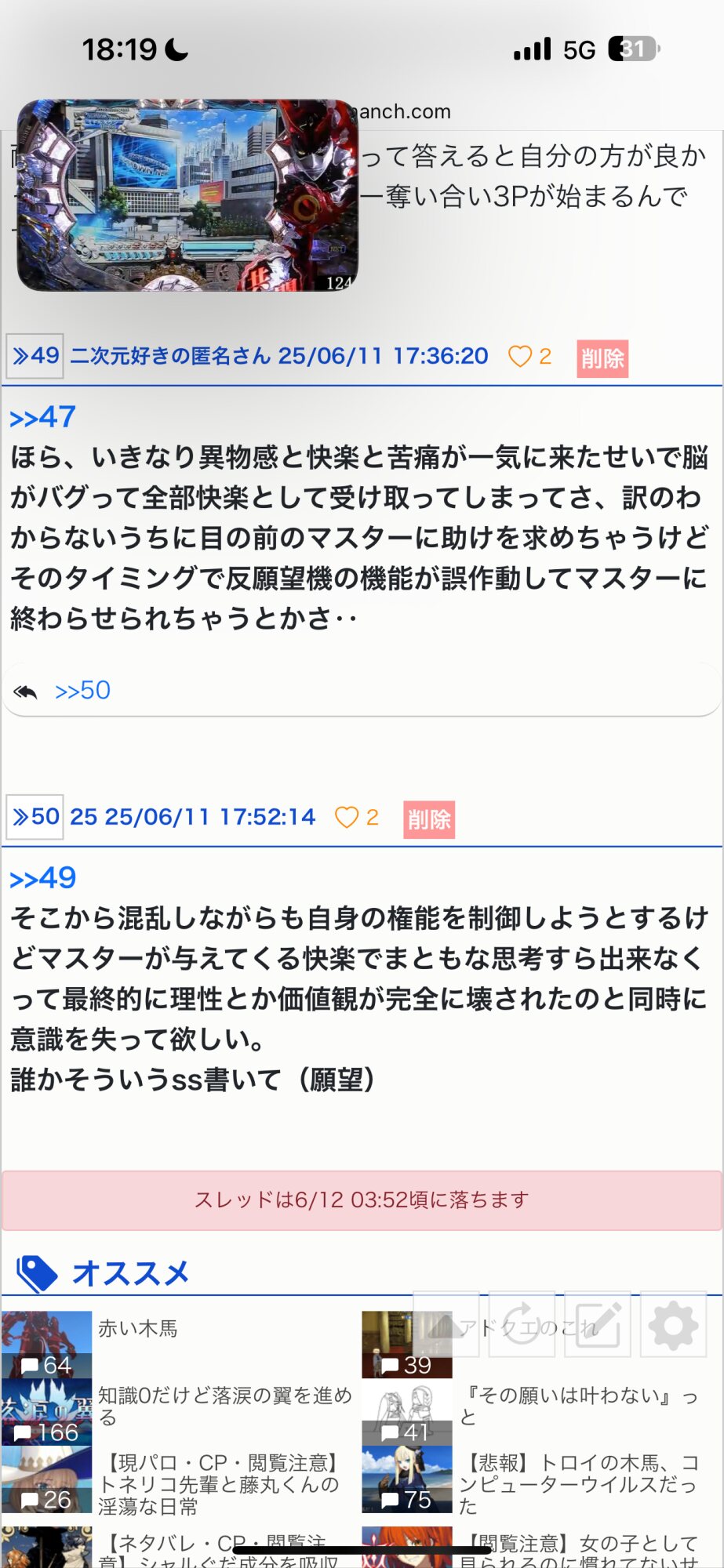Tap the >>49 post number button
The width and height of the screenshot is (724, 1568).
(x=35, y=356)
